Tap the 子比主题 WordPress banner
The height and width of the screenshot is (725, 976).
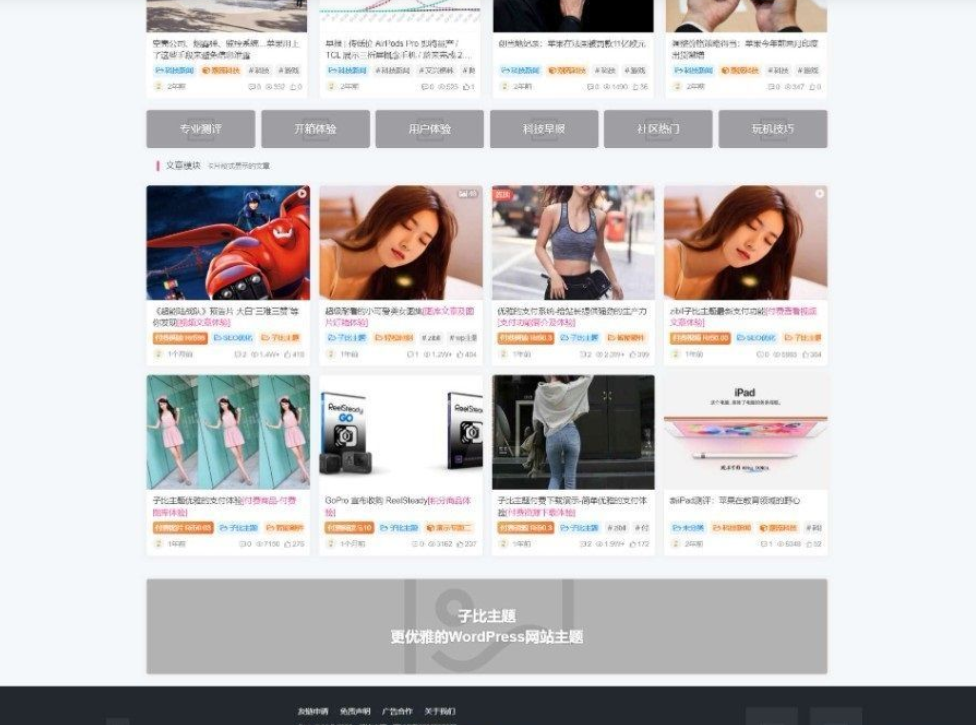click(487, 626)
